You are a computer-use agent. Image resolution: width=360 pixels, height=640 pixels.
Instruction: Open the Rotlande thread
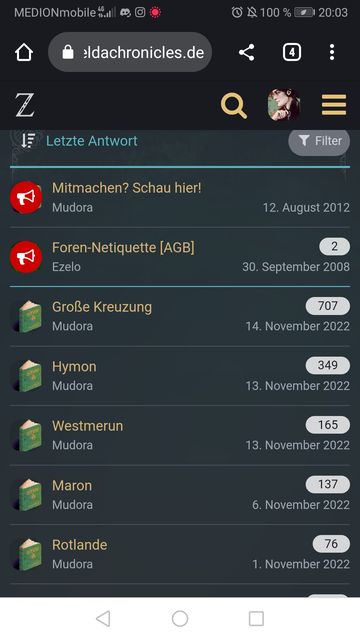point(80,545)
